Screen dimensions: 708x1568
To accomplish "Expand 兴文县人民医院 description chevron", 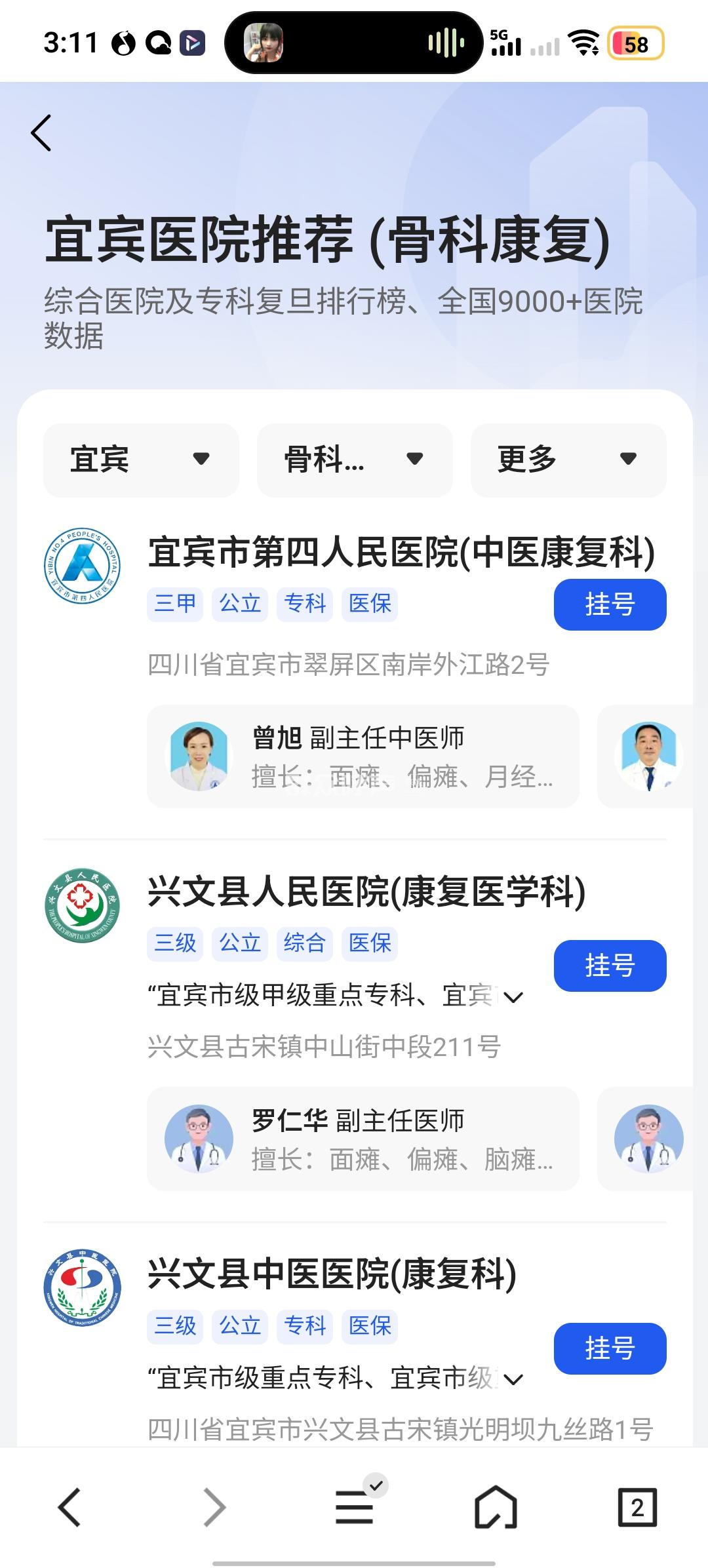I will point(513,998).
